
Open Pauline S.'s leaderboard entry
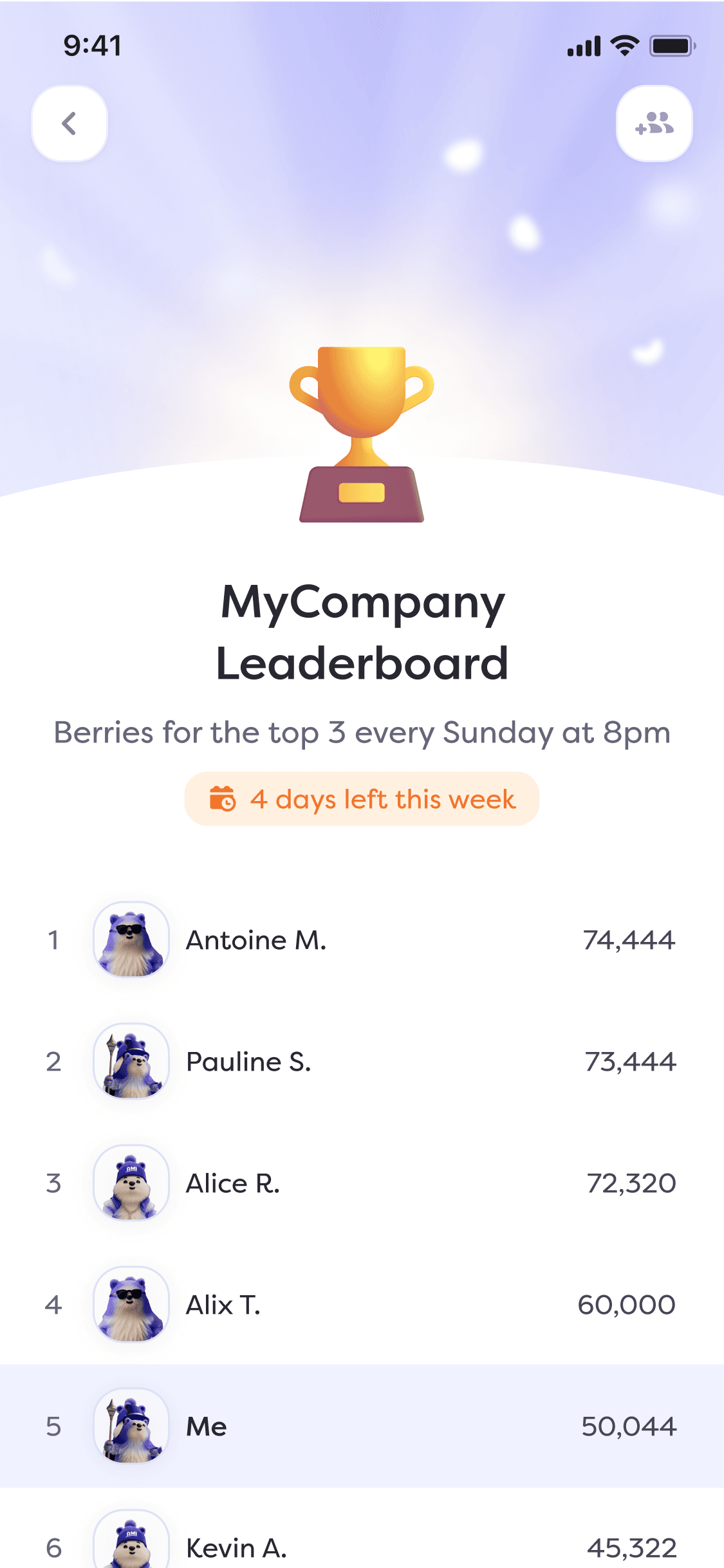[360, 1062]
